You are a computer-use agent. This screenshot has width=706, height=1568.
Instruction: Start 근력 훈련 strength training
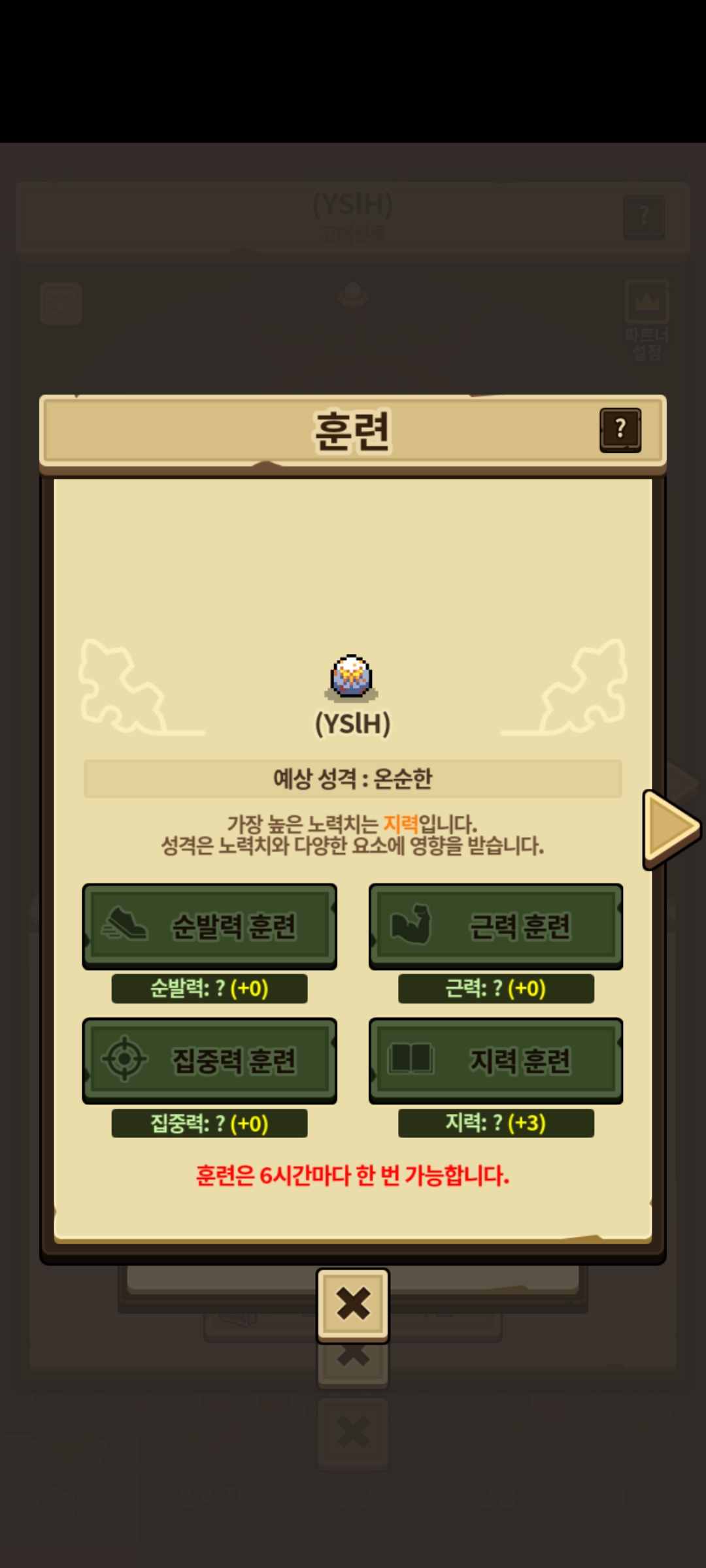click(x=496, y=926)
